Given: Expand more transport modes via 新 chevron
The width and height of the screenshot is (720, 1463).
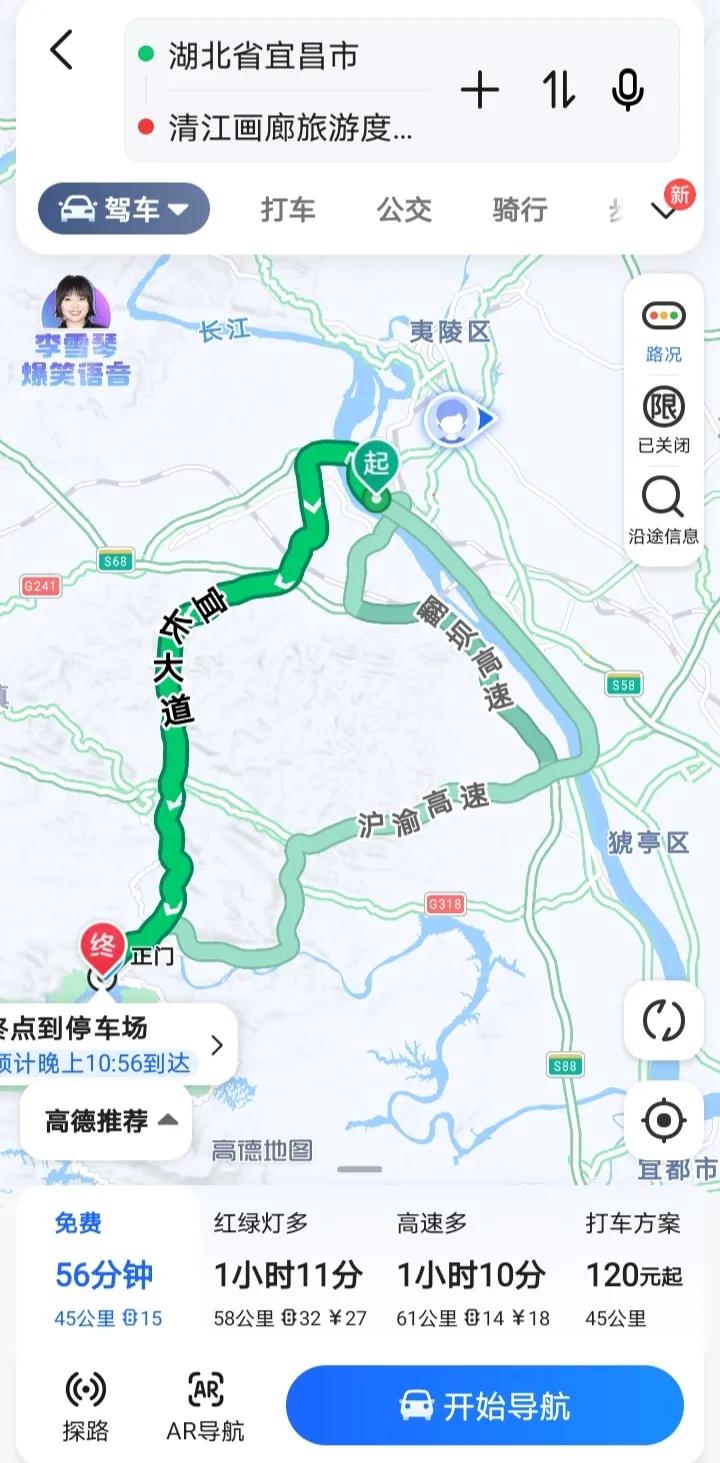Looking at the screenshot, I should click(664, 213).
